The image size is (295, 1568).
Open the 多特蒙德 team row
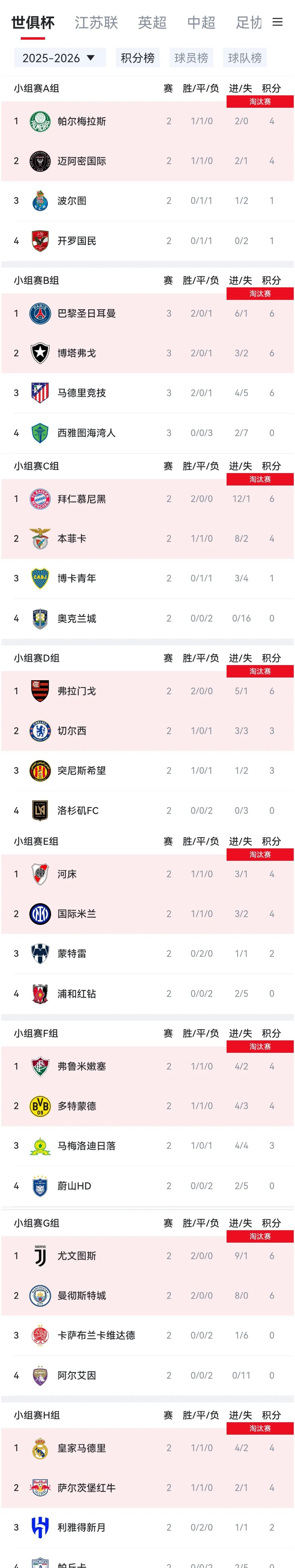77,1105
